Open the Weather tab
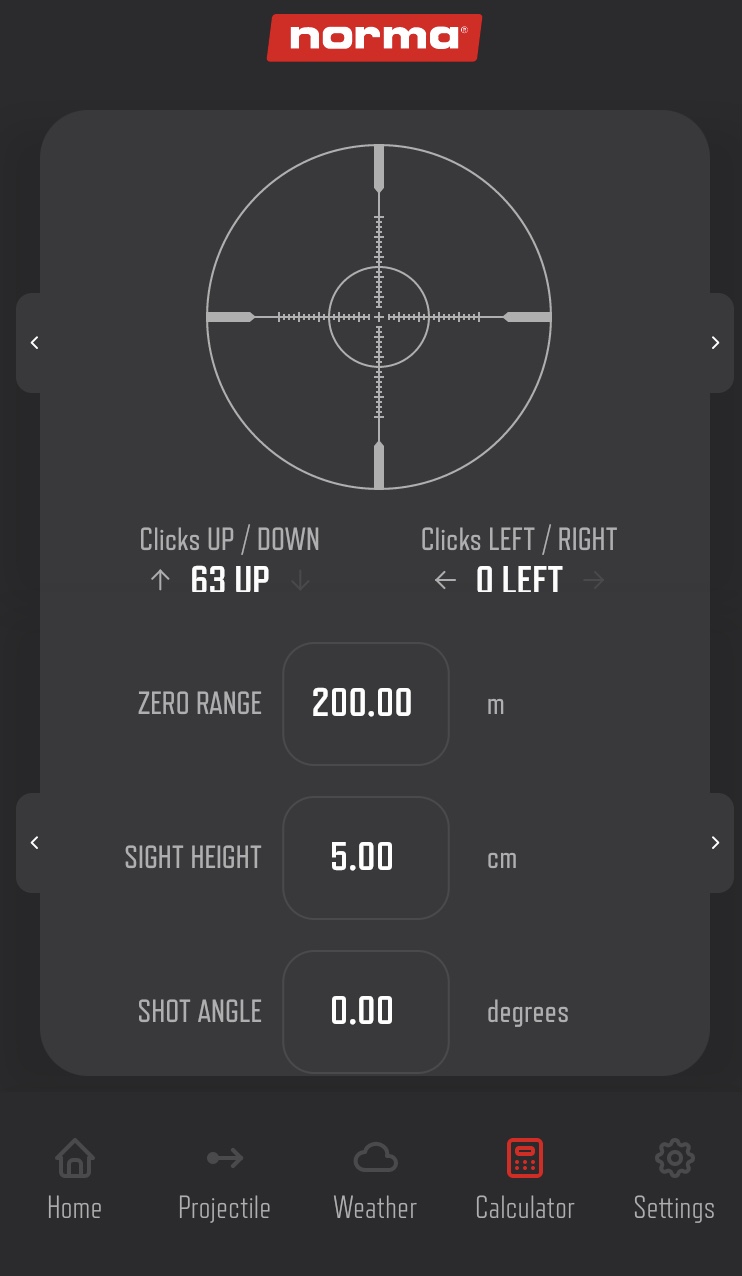 [x=375, y=1180]
